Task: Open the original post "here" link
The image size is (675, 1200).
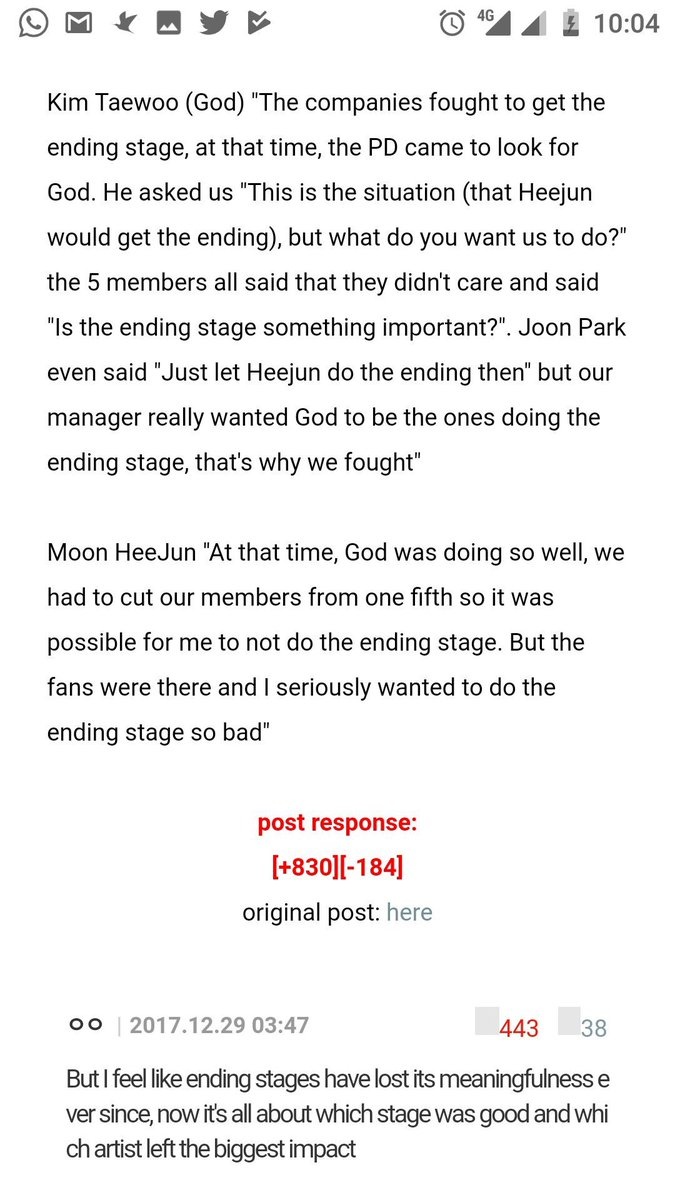Action: (409, 912)
